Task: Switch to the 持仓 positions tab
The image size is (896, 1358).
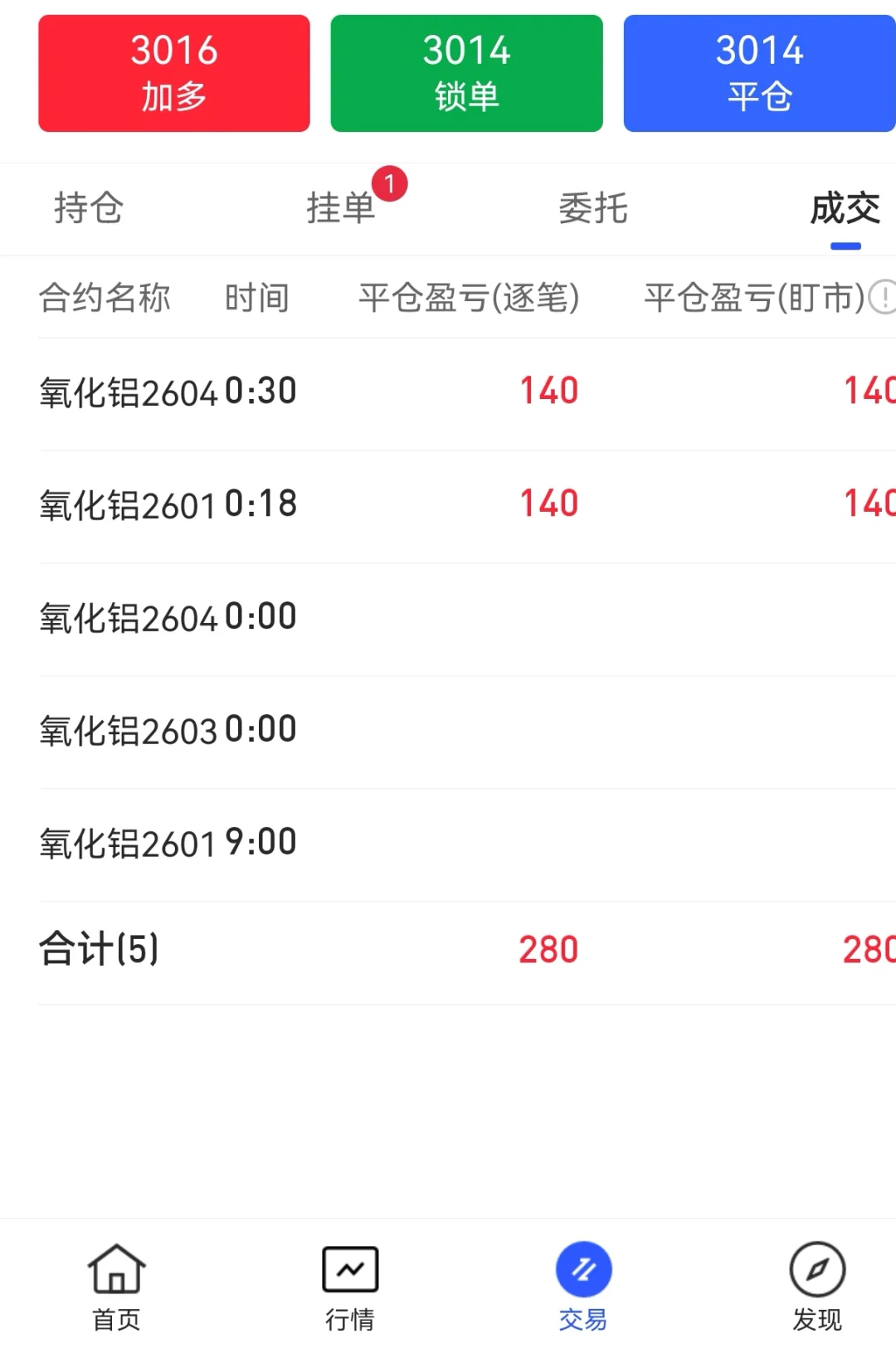Action: click(88, 209)
